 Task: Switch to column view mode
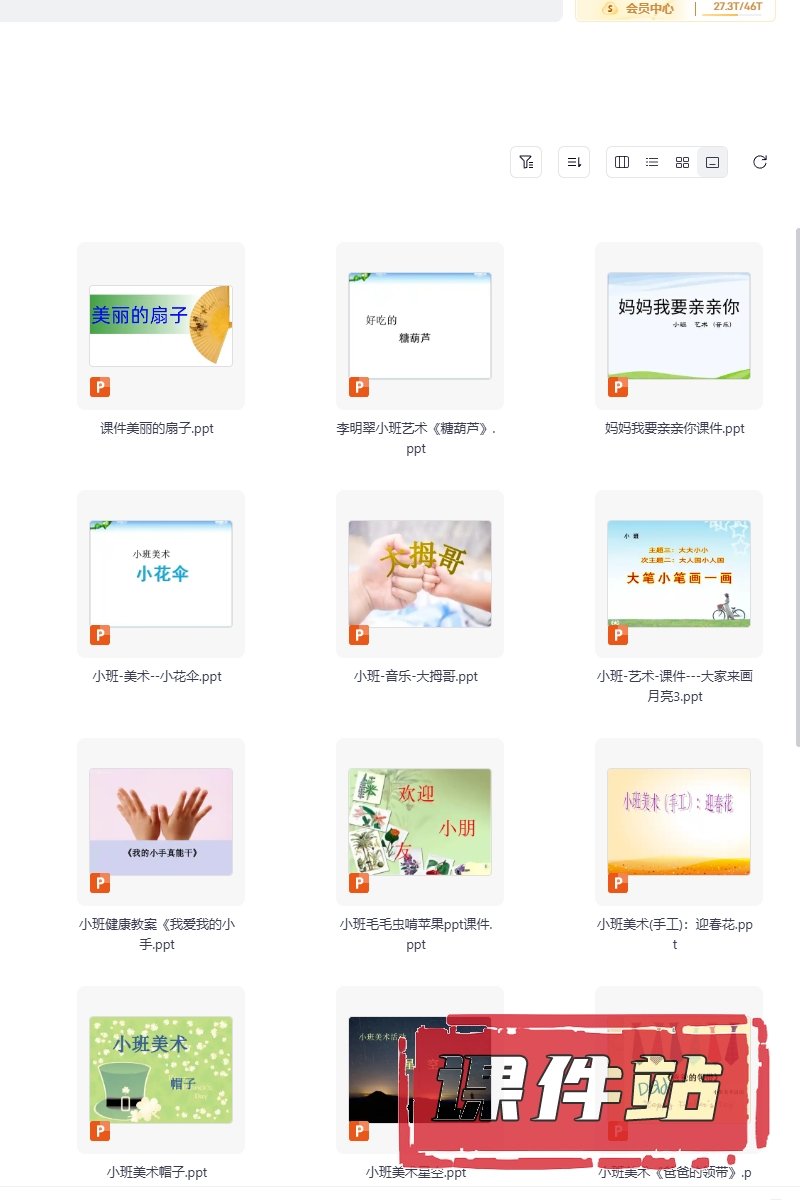[622, 162]
